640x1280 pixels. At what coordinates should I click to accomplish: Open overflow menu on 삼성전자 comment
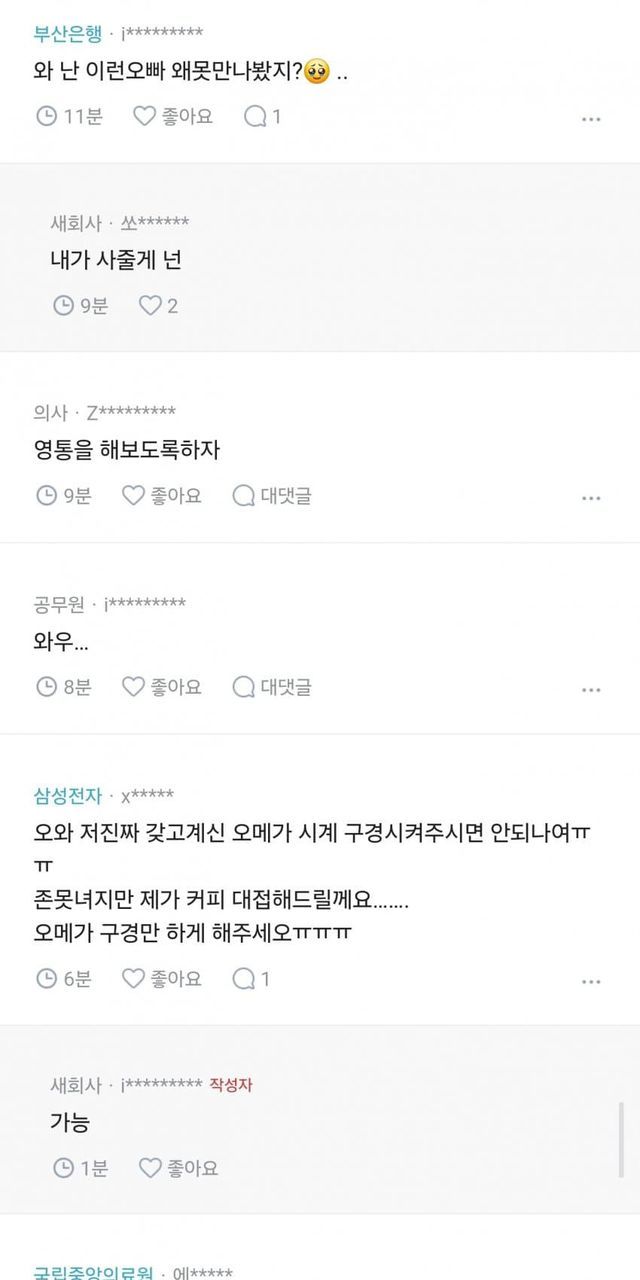(x=591, y=981)
